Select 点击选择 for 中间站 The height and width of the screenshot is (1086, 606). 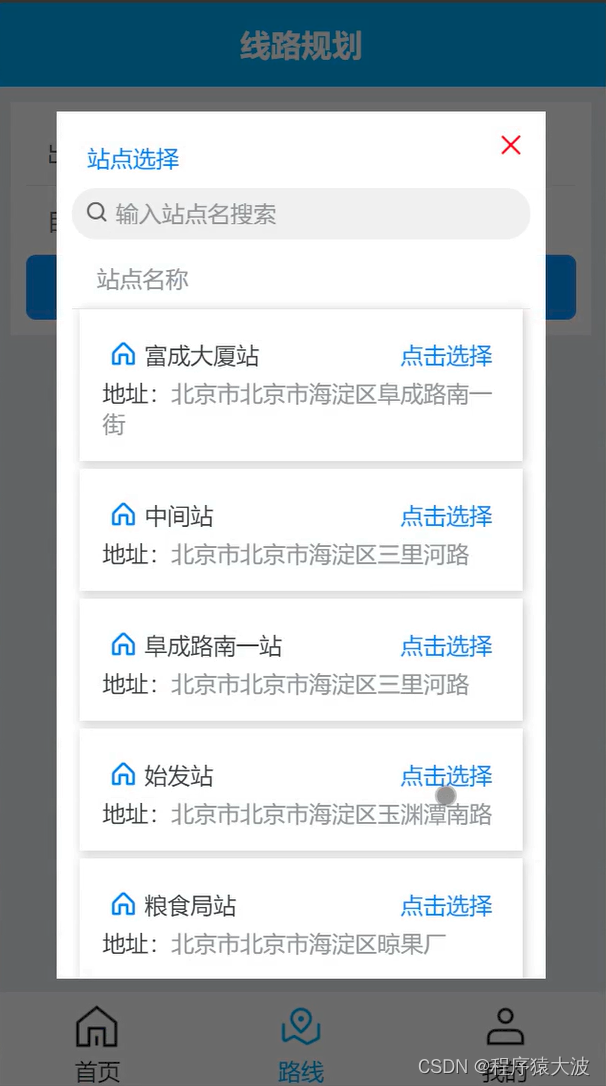[x=446, y=517]
